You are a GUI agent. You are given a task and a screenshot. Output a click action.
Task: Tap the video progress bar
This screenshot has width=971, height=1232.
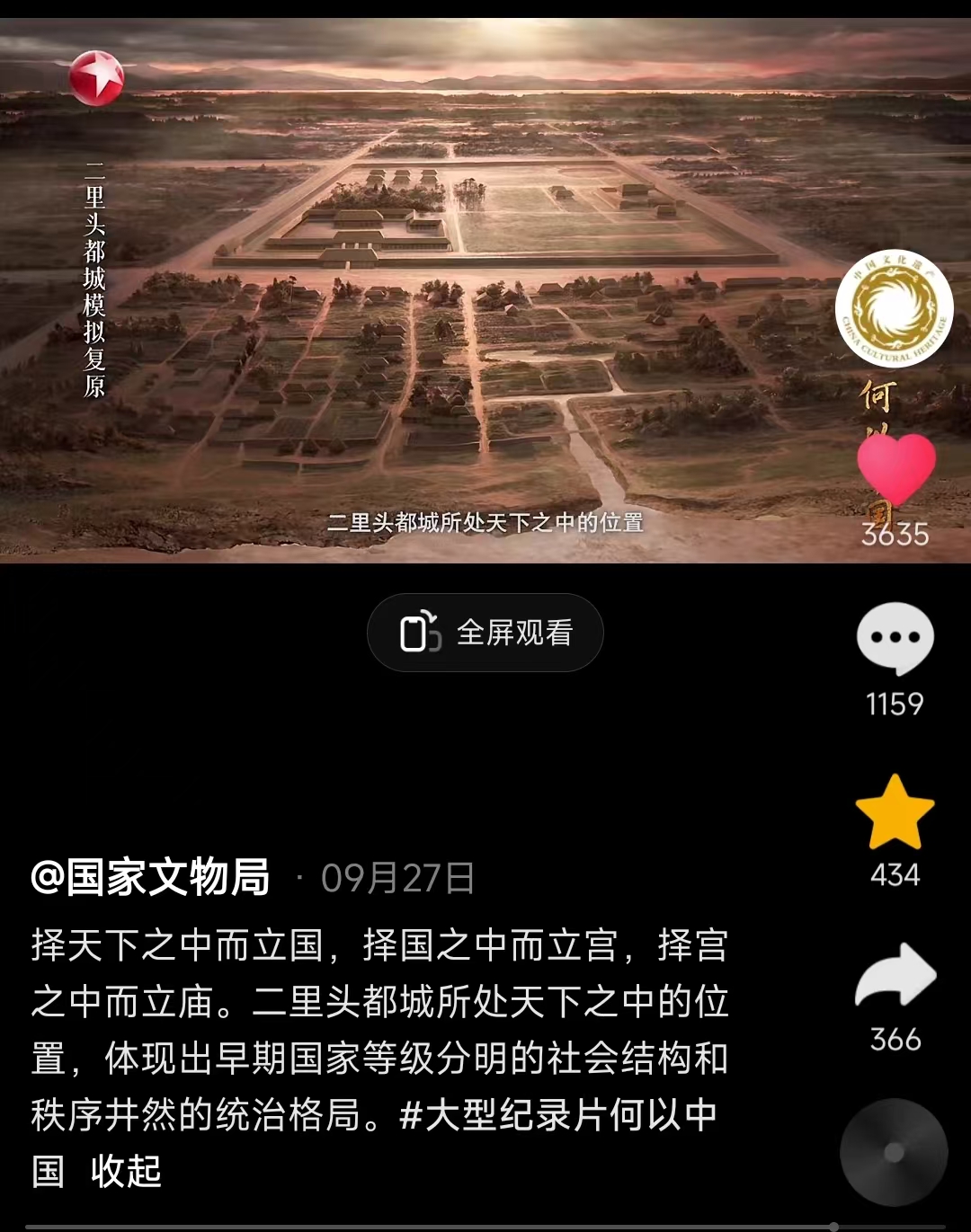coord(432,1226)
